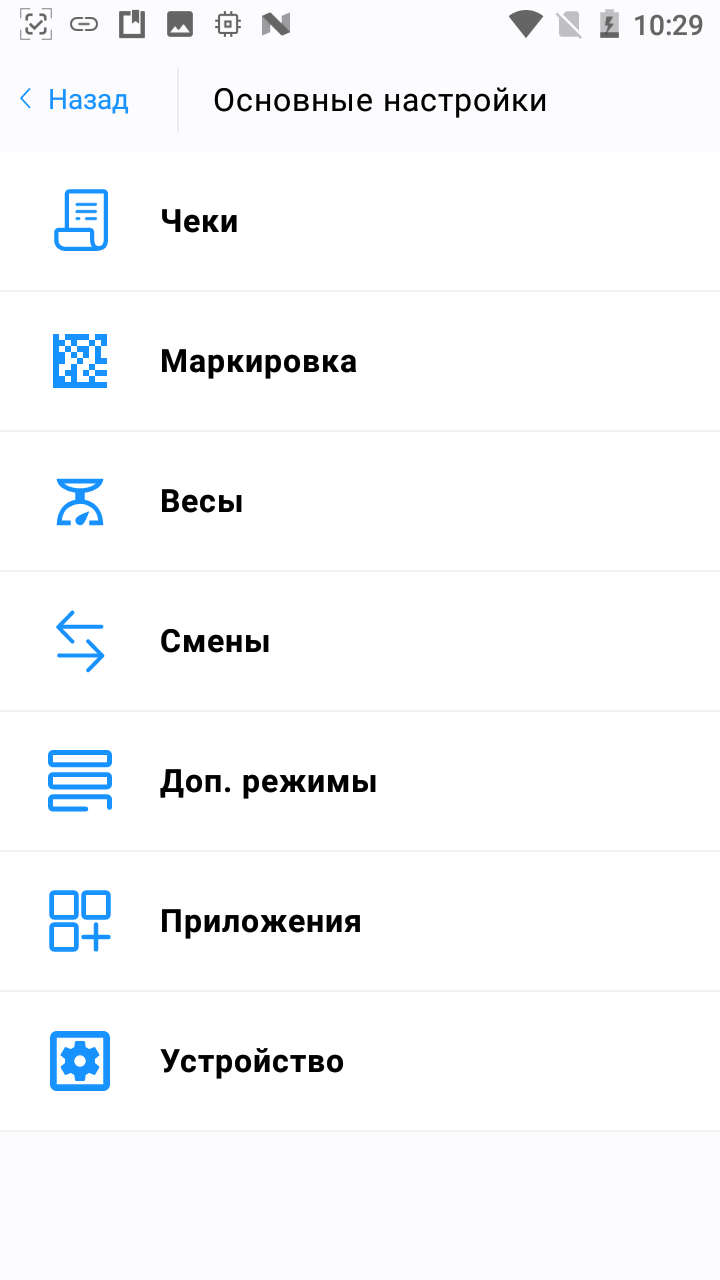This screenshot has height=1280, width=720.
Task: Go back using the Назад button
Action: pyautogui.click(x=75, y=100)
